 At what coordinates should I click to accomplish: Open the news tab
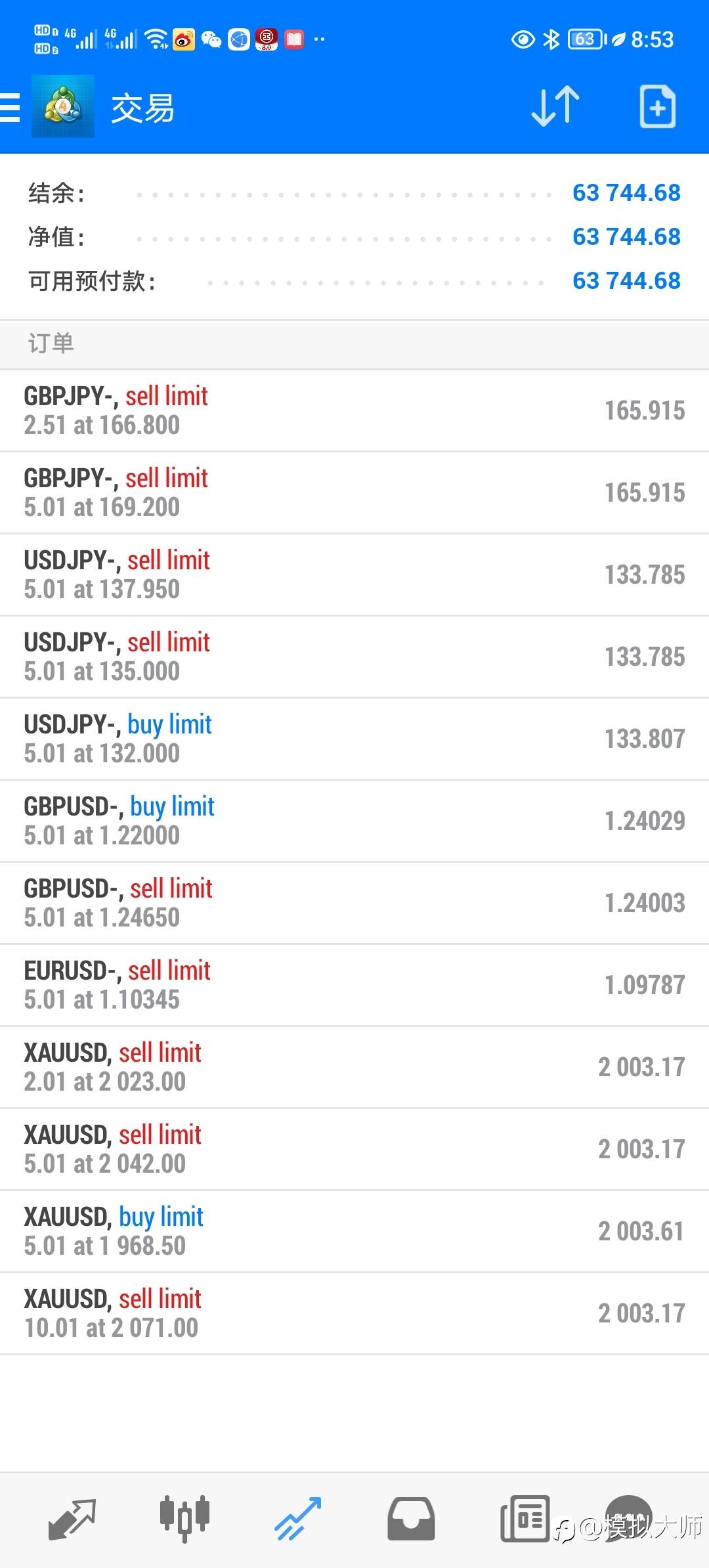click(x=525, y=1519)
